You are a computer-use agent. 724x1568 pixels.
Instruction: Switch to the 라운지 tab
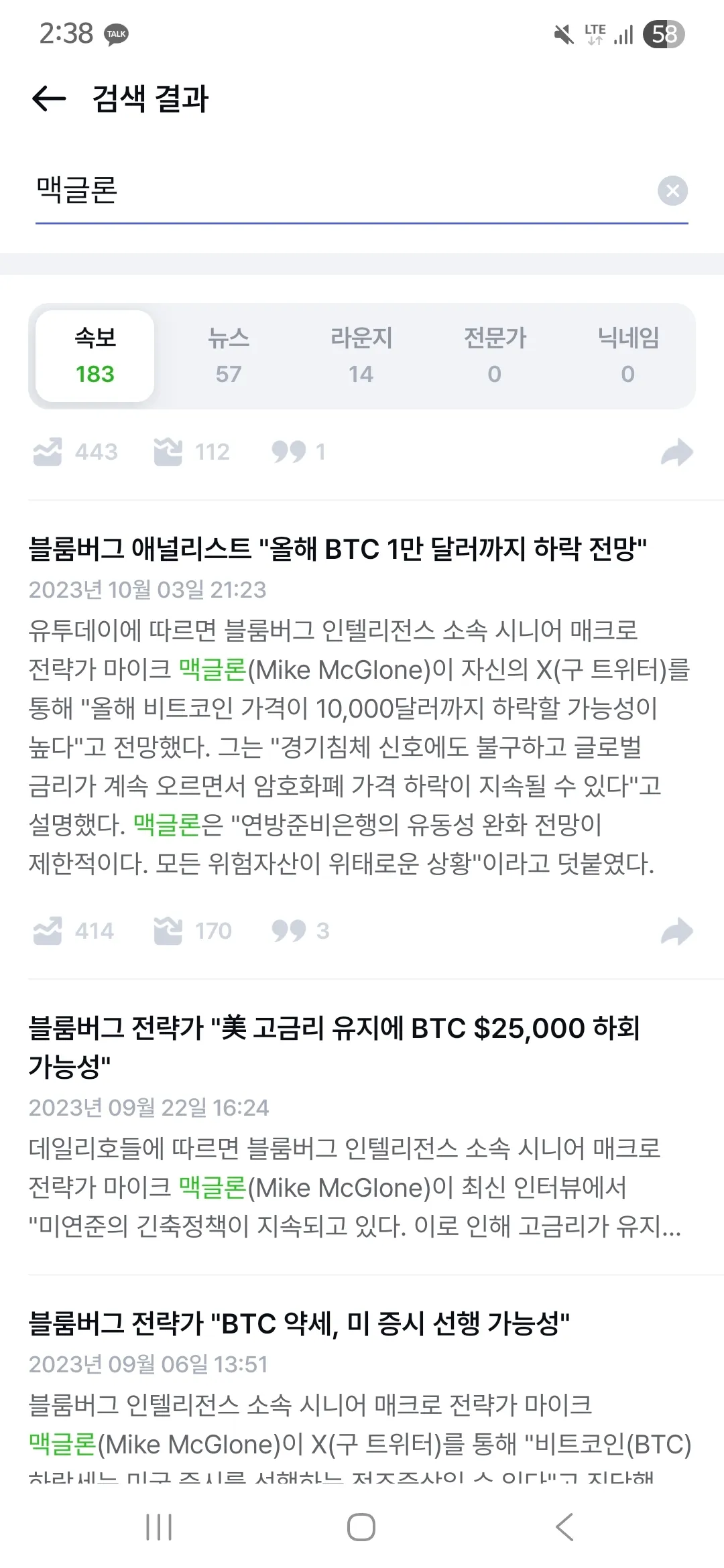361,355
